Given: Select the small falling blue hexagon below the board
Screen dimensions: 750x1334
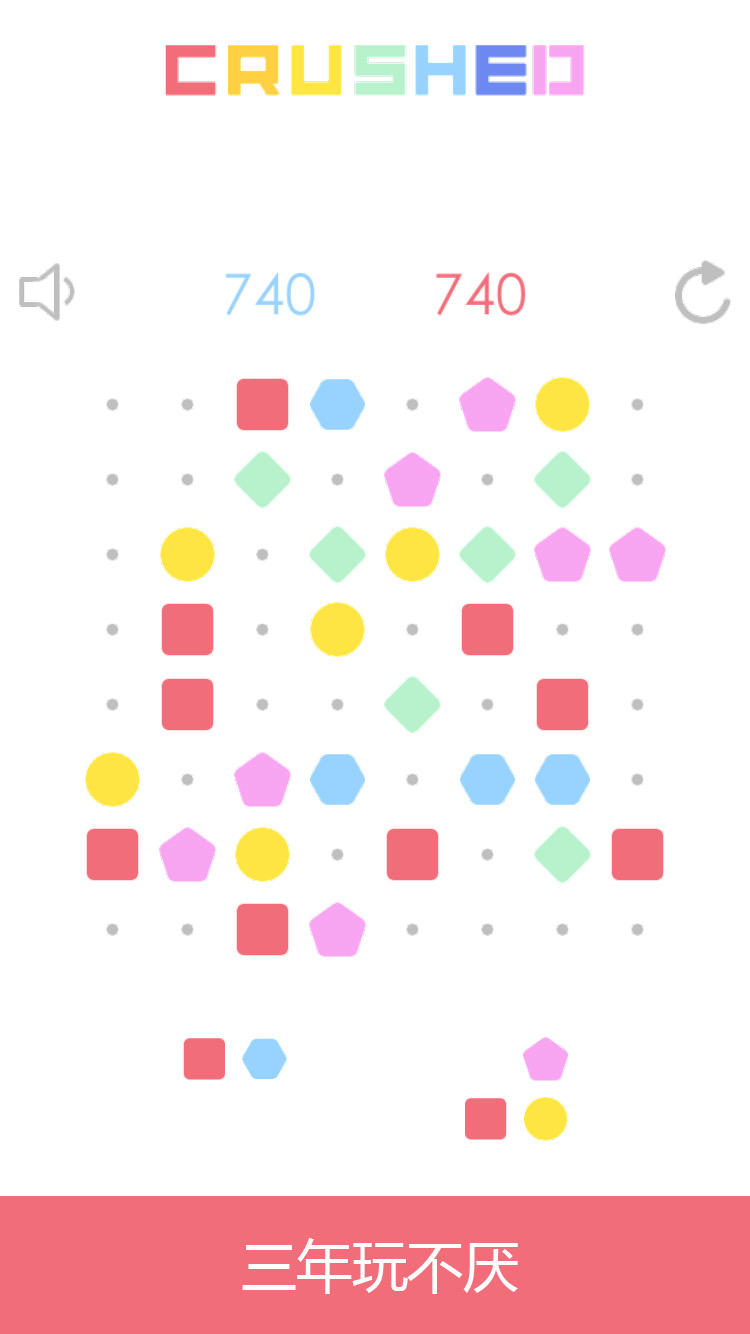Looking at the screenshot, I should click(263, 1058).
